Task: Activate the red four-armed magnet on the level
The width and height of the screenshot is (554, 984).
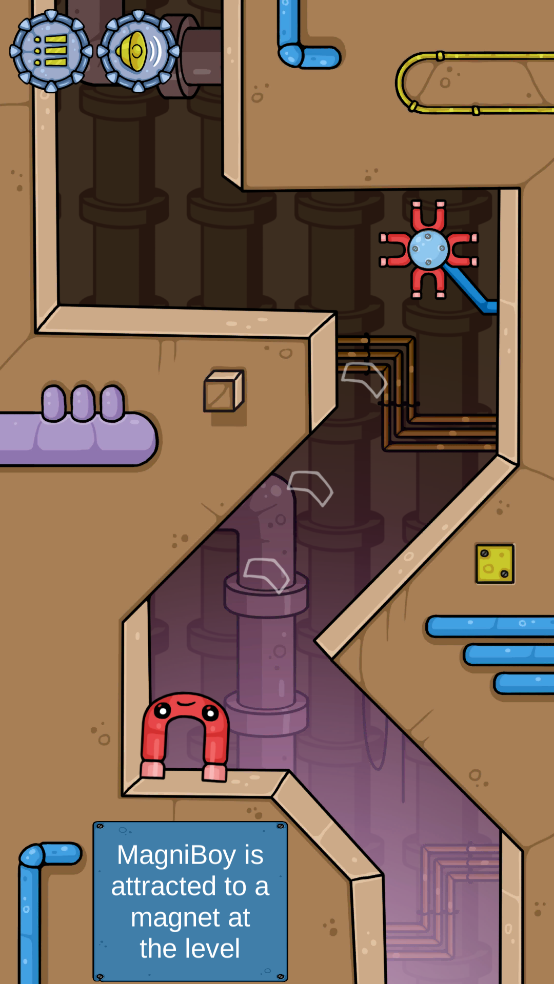Action: pos(429,249)
